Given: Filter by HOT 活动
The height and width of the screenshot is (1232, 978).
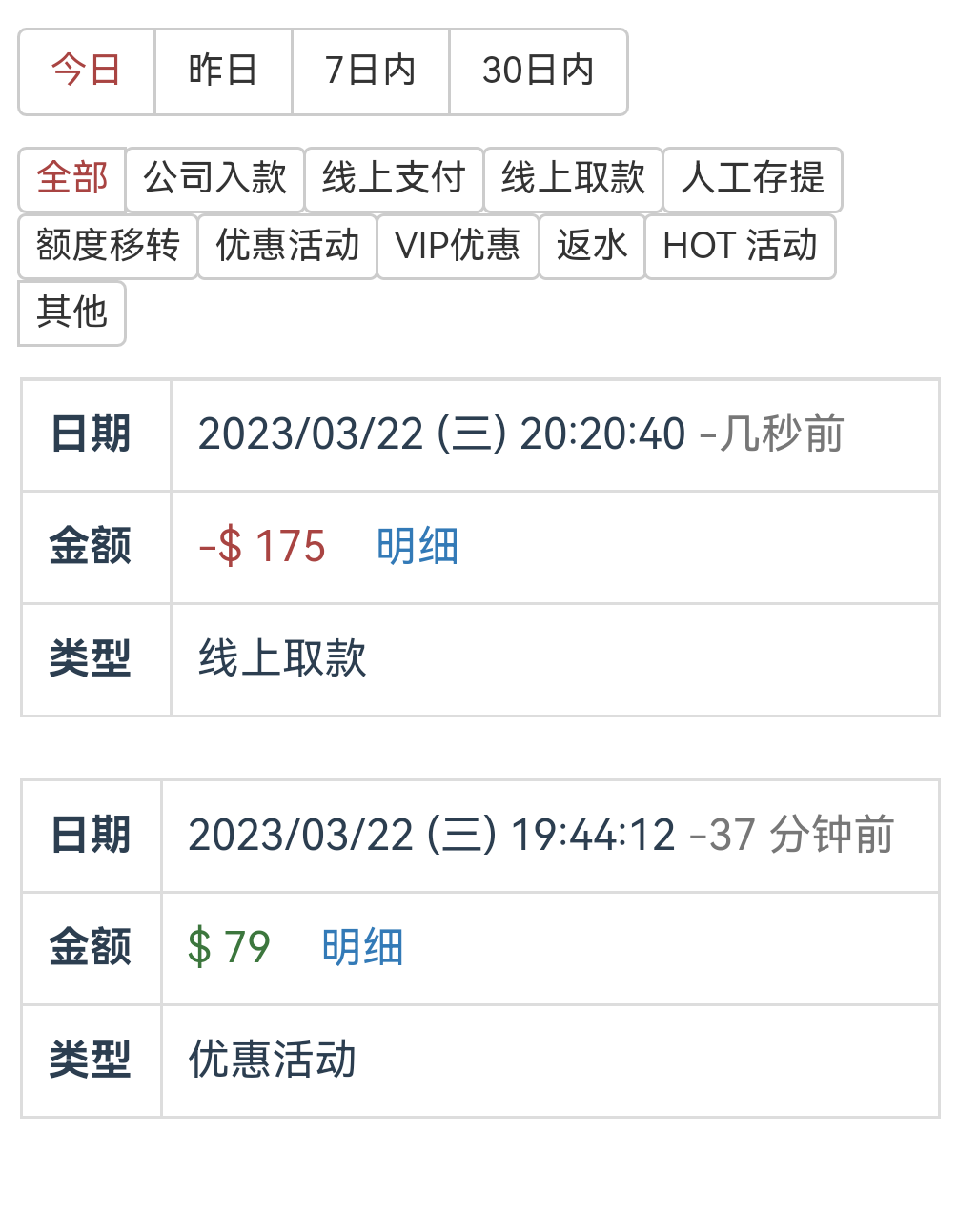Looking at the screenshot, I should [x=740, y=247].
